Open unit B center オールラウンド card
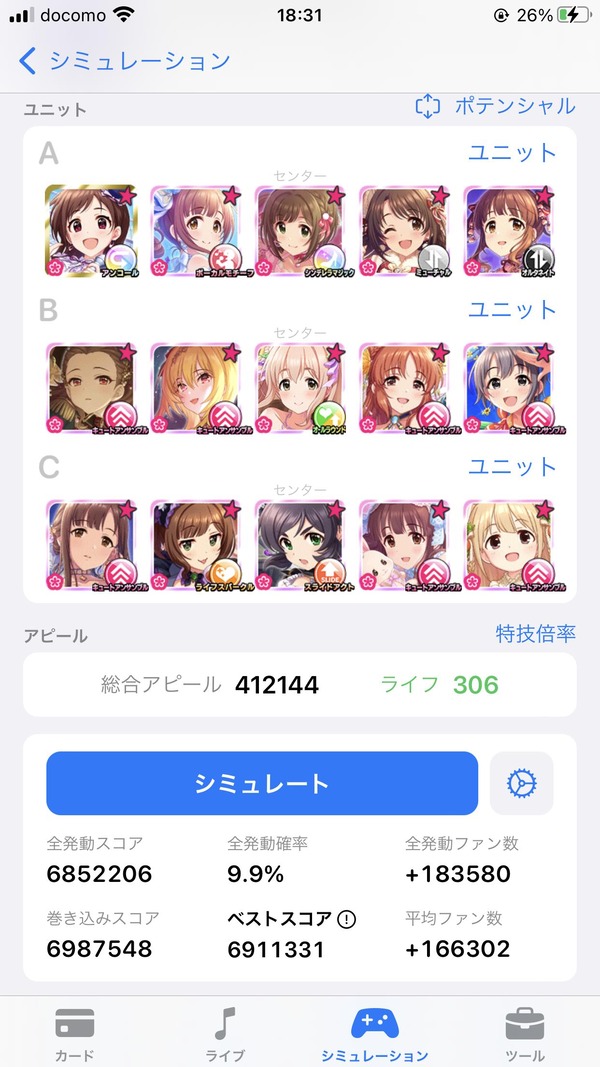This screenshot has height=1067, width=600. pos(300,389)
